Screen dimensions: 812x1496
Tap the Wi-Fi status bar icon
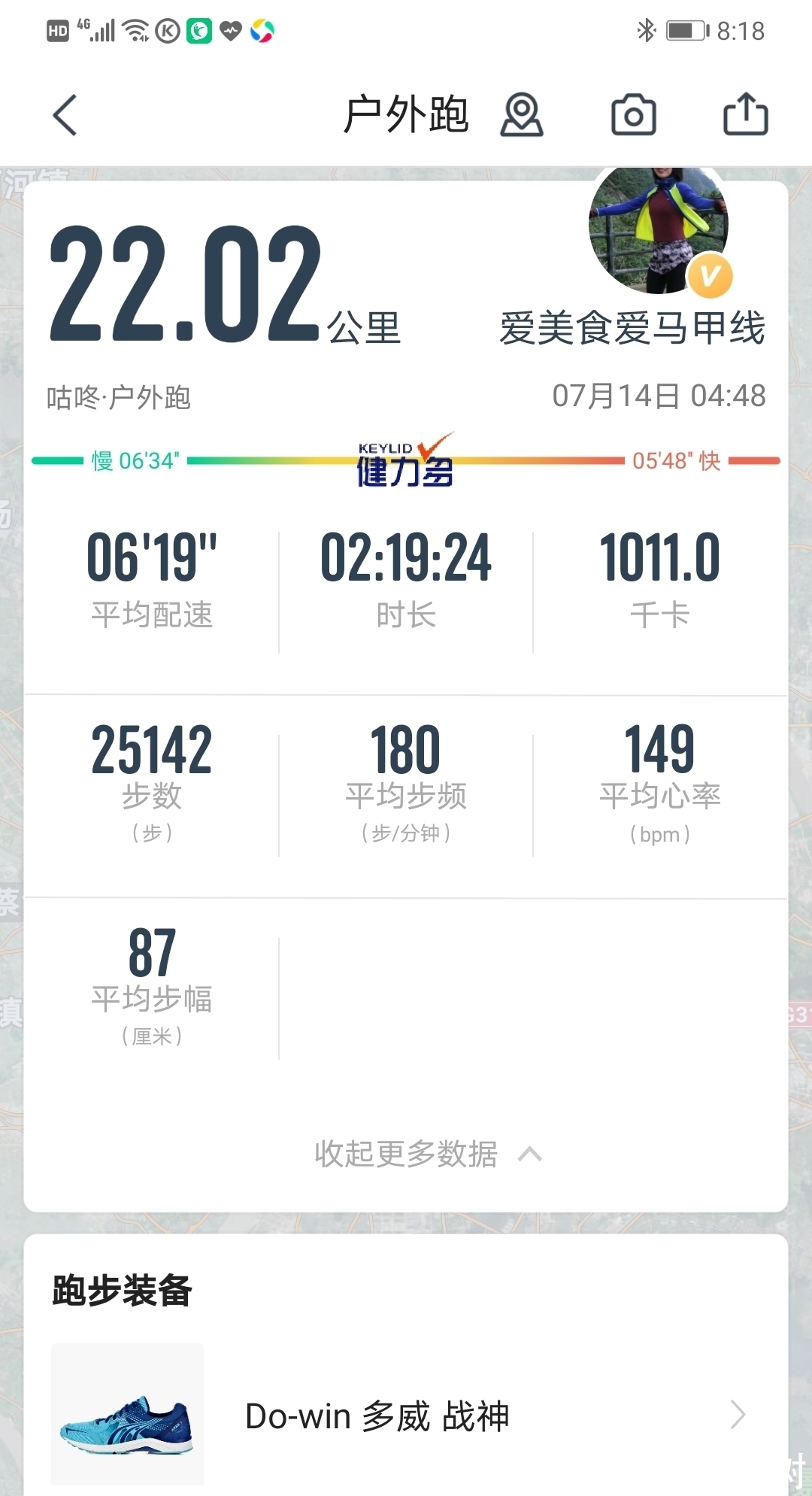coord(134,30)
